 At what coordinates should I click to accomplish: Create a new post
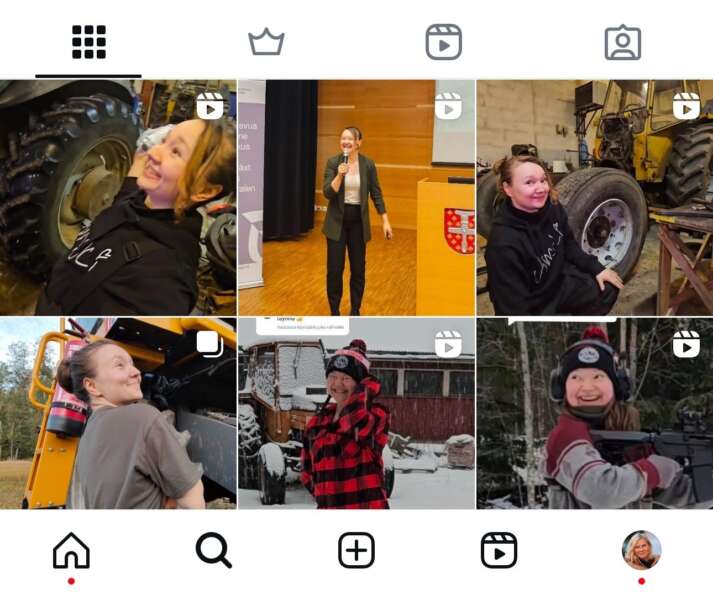pos(356,550)
